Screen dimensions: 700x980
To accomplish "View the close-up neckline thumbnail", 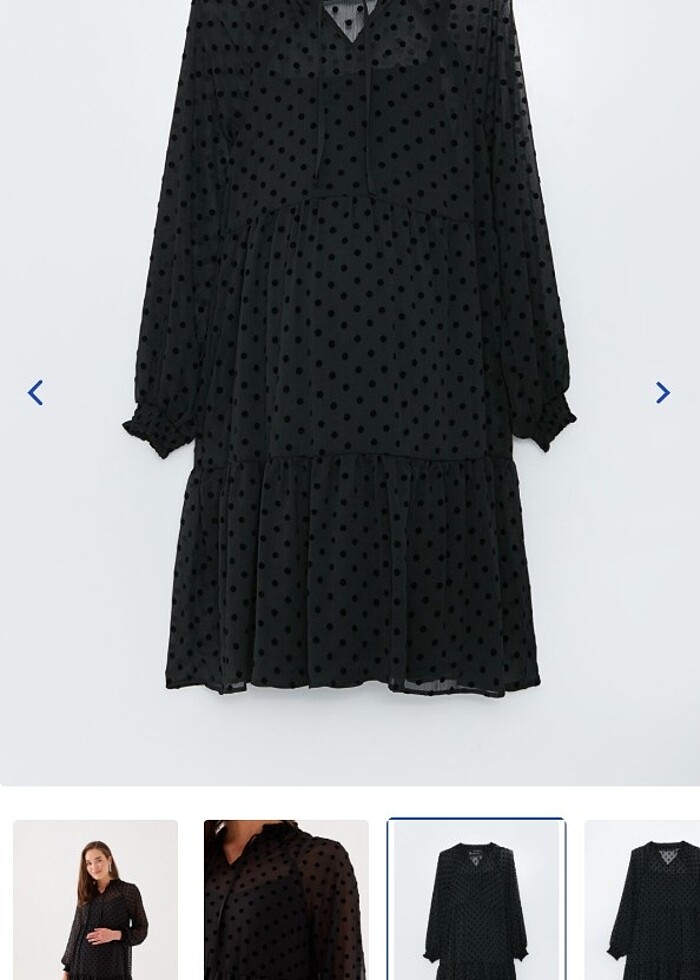I will pyautogui.click(x=286, y=899).
